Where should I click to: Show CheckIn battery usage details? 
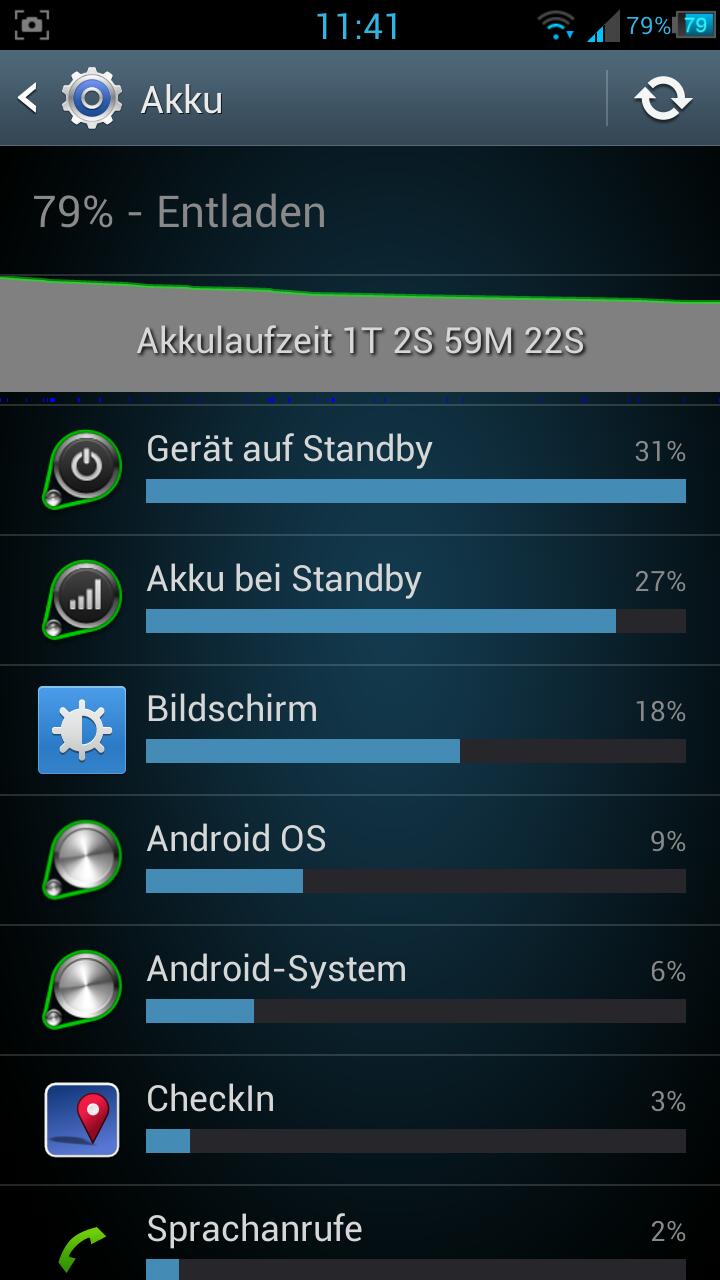(x=360, y=1120)
